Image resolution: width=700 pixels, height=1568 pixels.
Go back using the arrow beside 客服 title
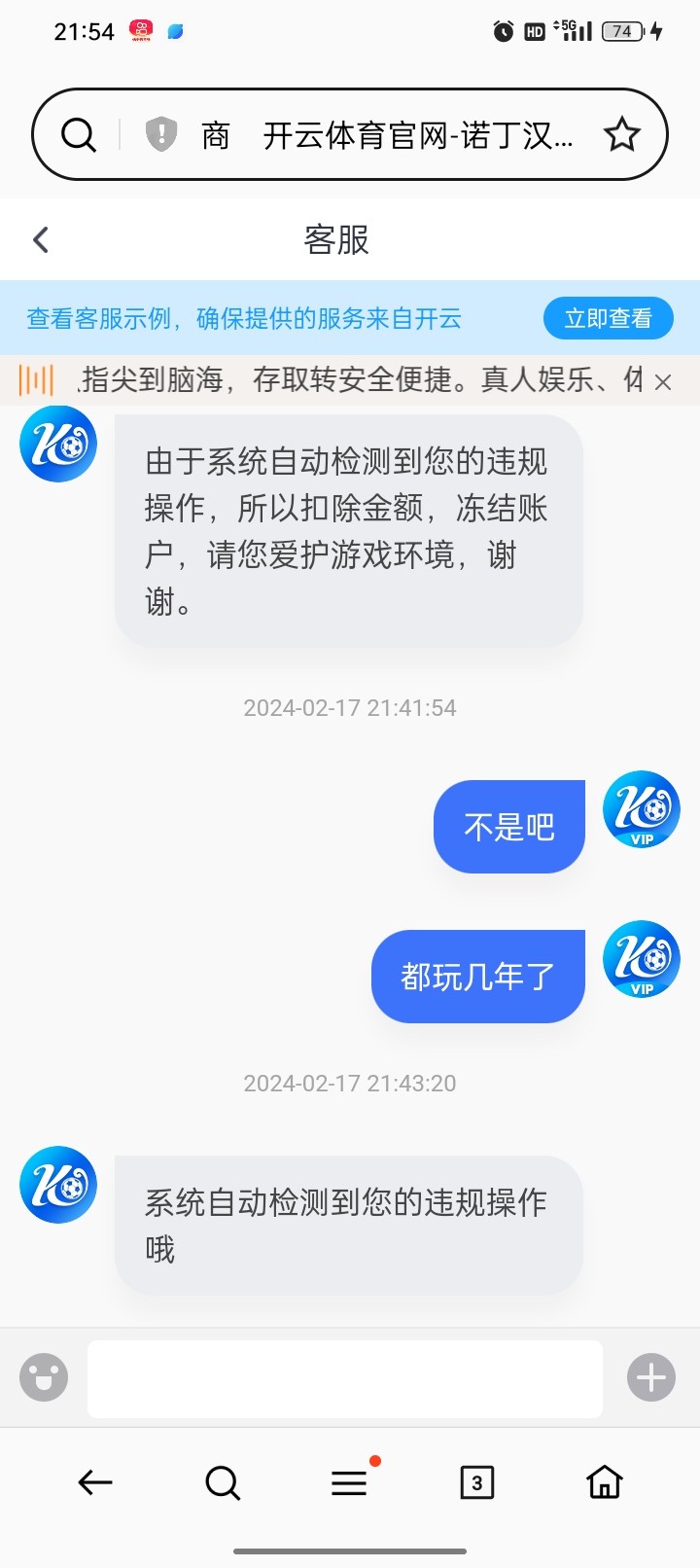(40, 238)
